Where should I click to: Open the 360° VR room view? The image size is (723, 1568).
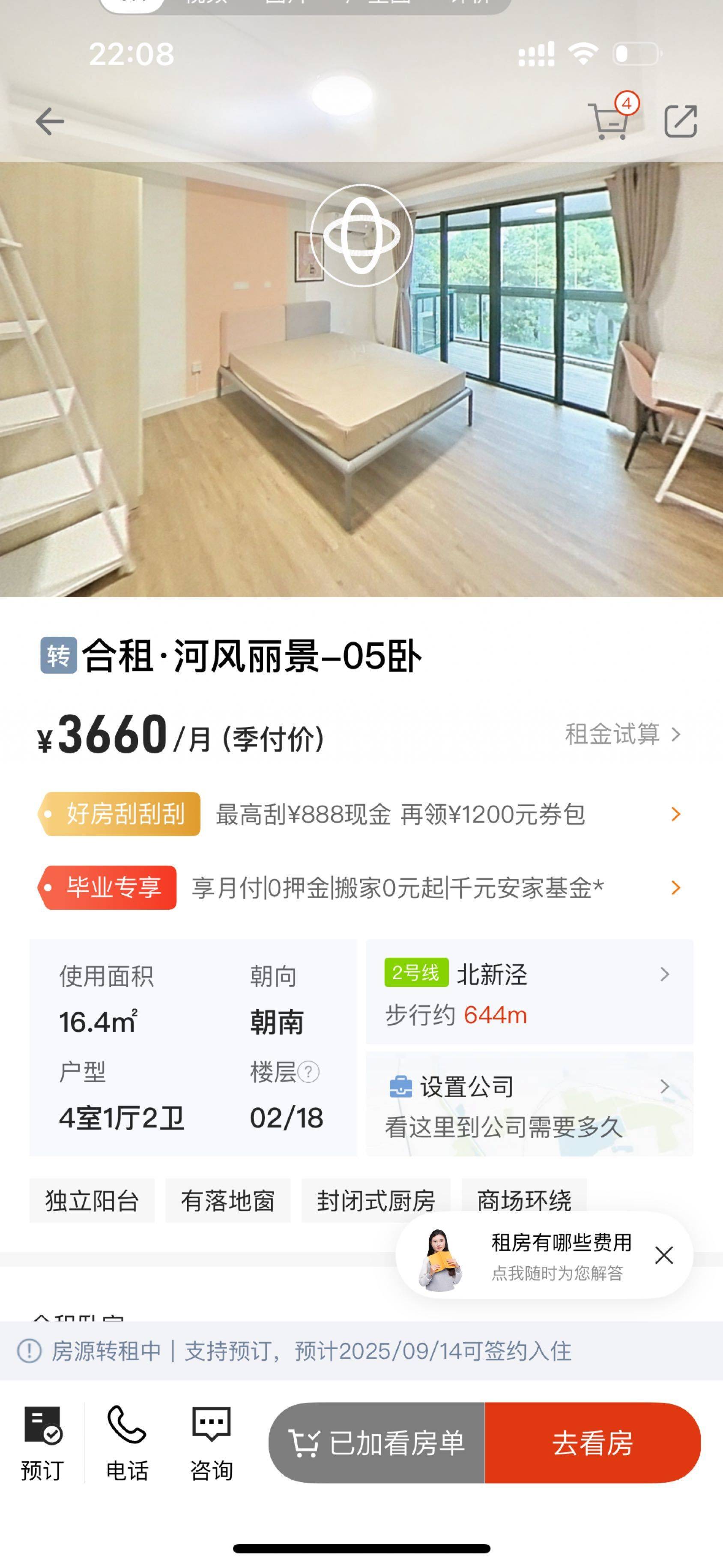coord(361,235)
